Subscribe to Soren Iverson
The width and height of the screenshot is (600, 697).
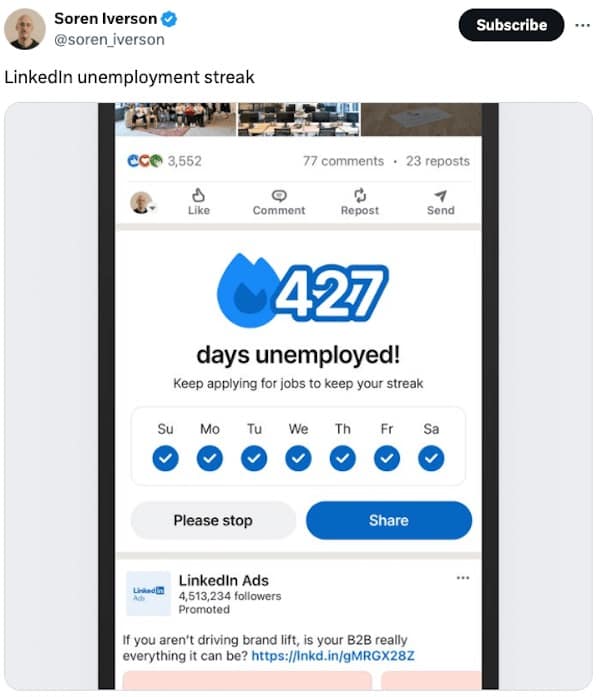(511, 25)
